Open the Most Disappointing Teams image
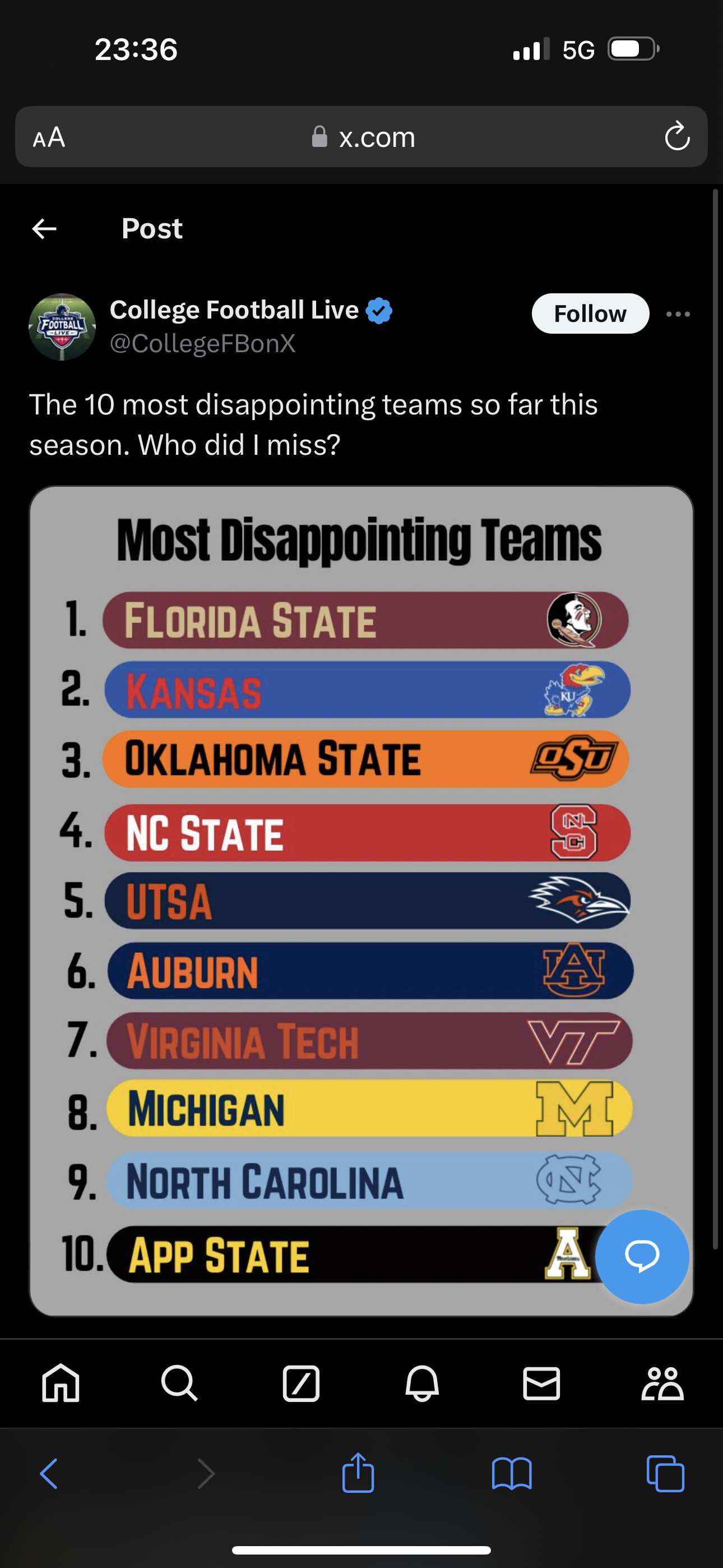The width and height of the screenshot is (723, 1568). [x=361, y=901]
